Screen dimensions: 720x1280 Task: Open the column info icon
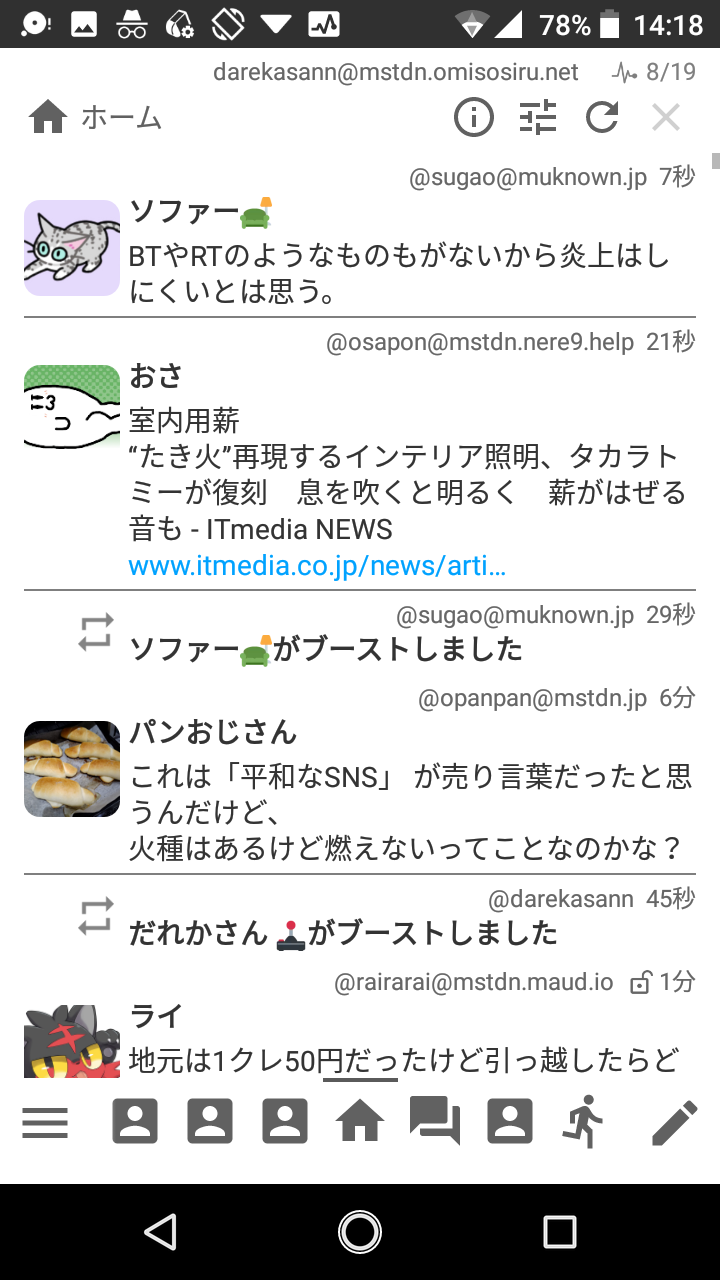point(474,118)
